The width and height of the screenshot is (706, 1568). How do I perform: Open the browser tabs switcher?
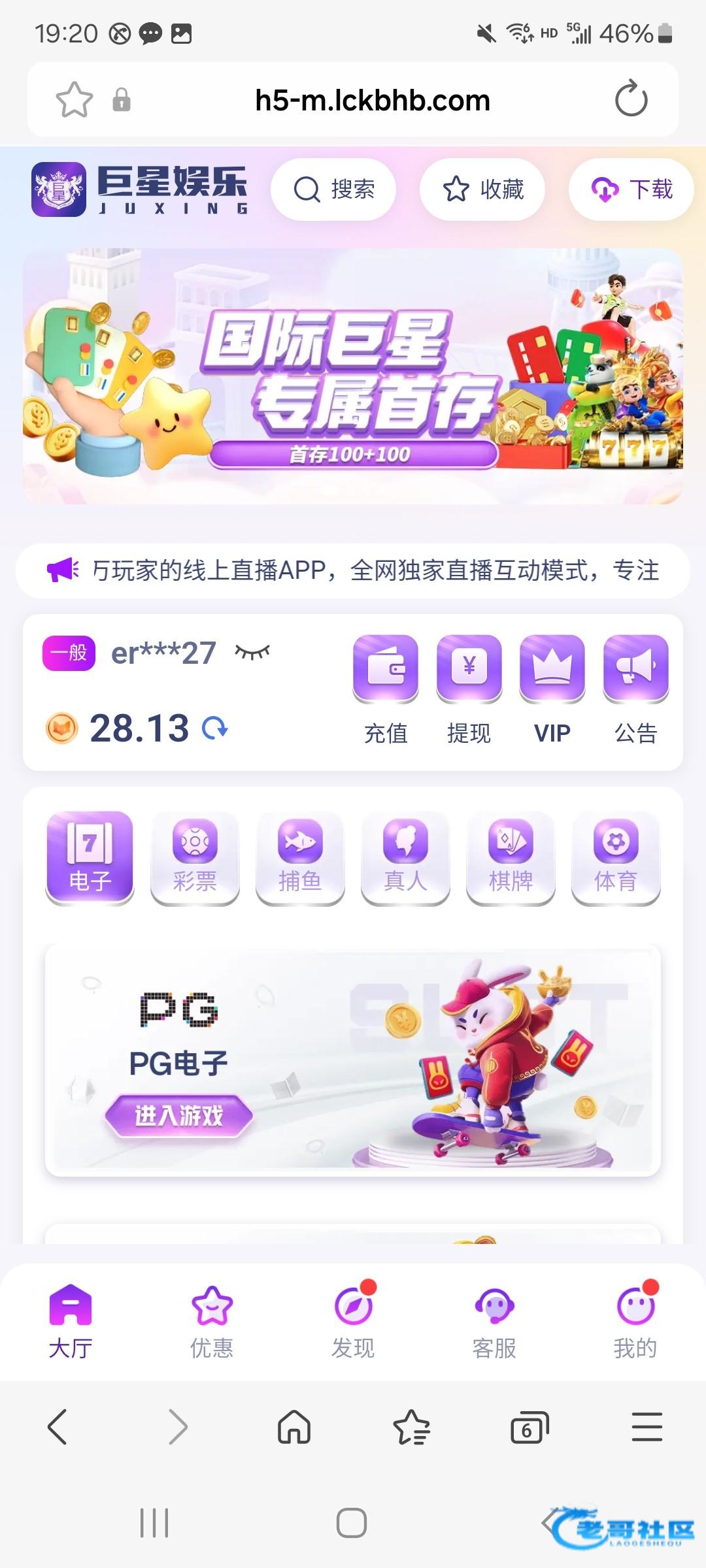[529, 1427]
